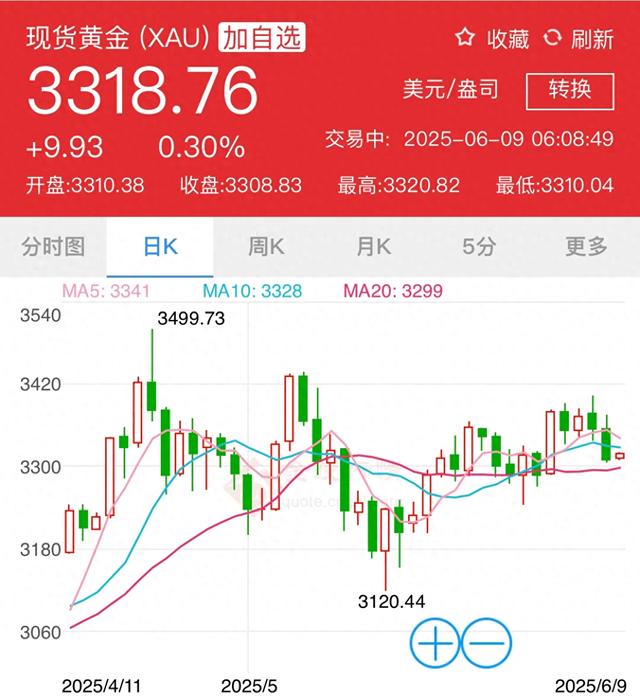Refresh the quote with 刷新
The height and width of the screenshot is (699, 640).
pos(579,39)
